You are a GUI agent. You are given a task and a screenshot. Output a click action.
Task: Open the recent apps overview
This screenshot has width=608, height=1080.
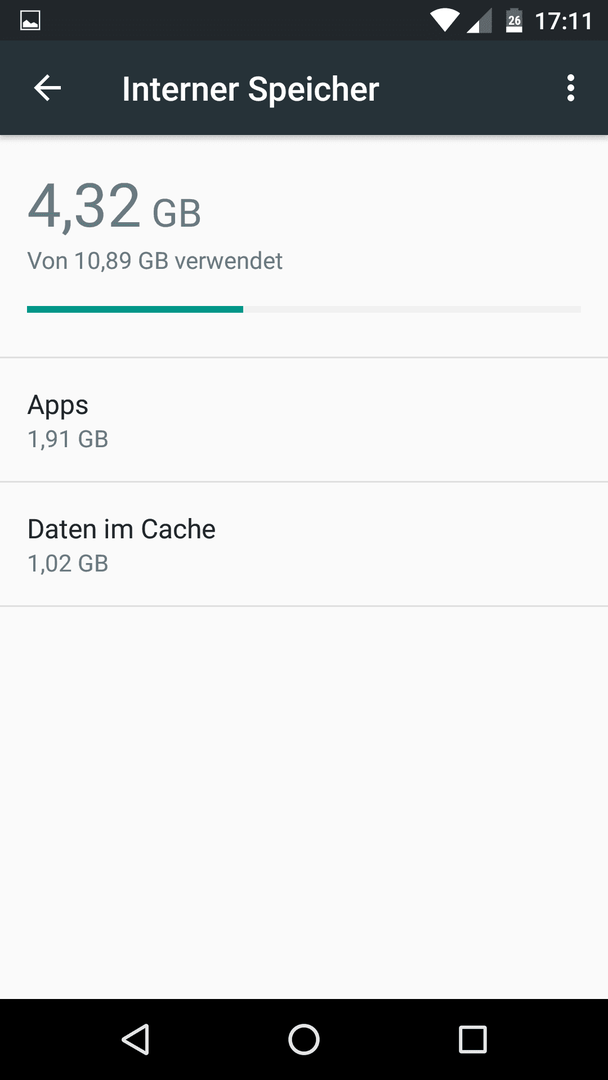pos(472,1039)
